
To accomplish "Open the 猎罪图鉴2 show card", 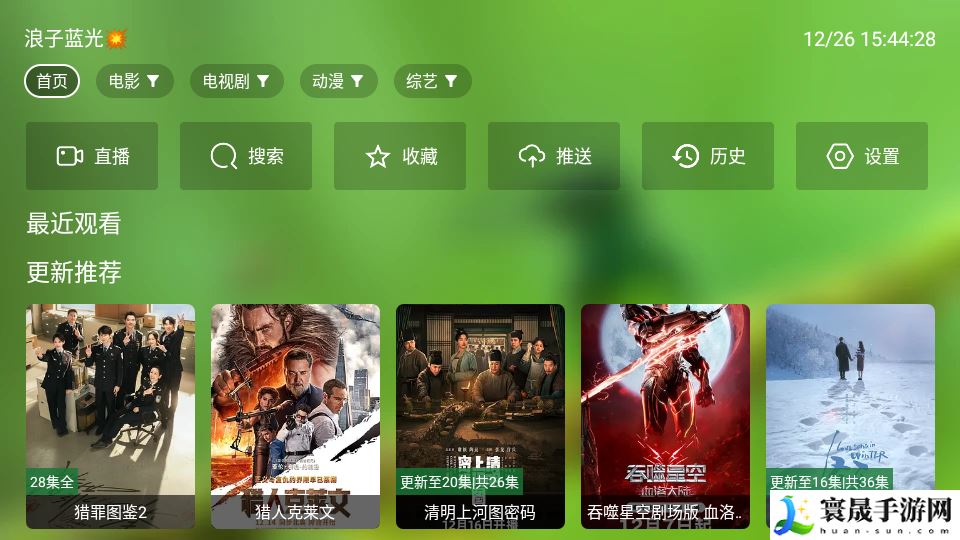I will pos(110,415).
